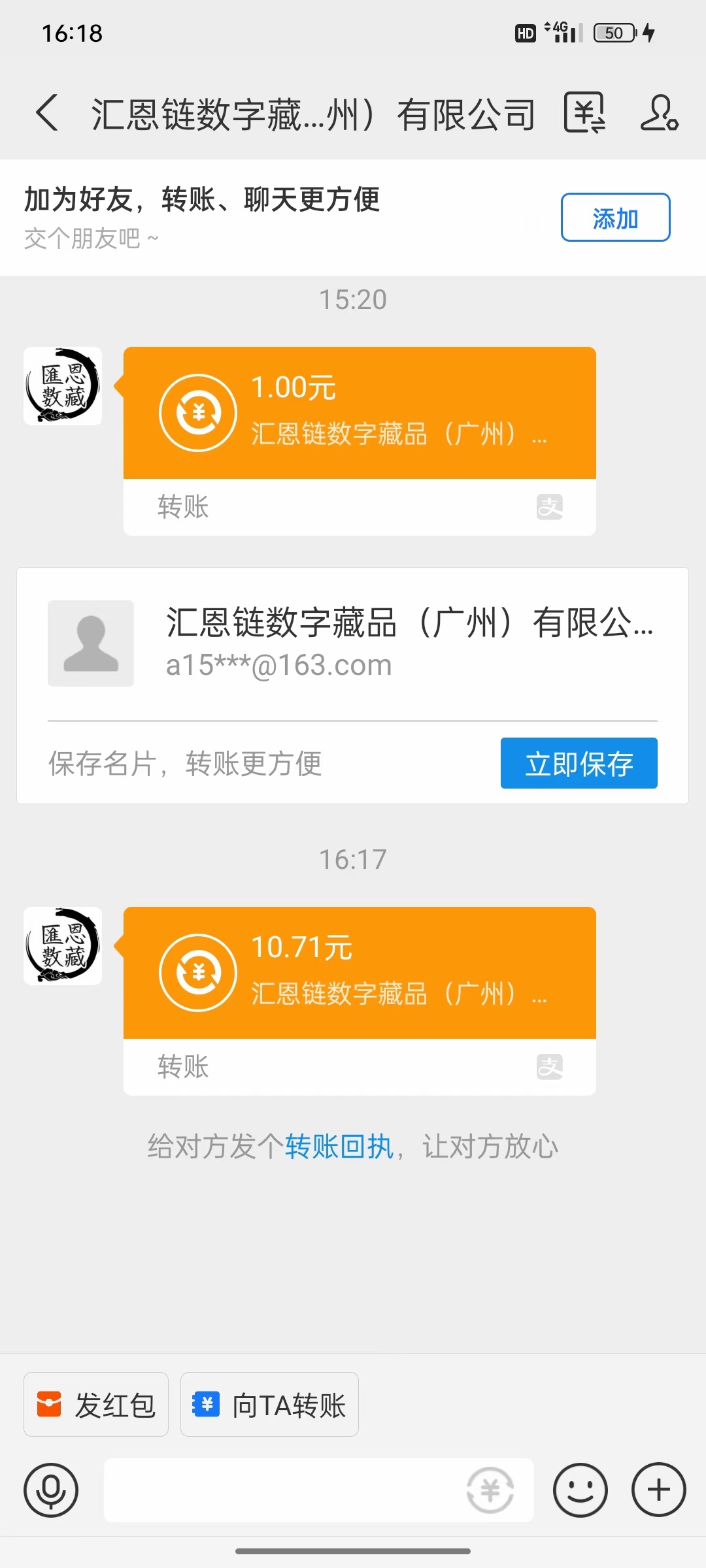The width and height of the screenshot is (706, 1568).
Task: Tap the 向TA转账 transfer icon
Action: (269, 1405)
